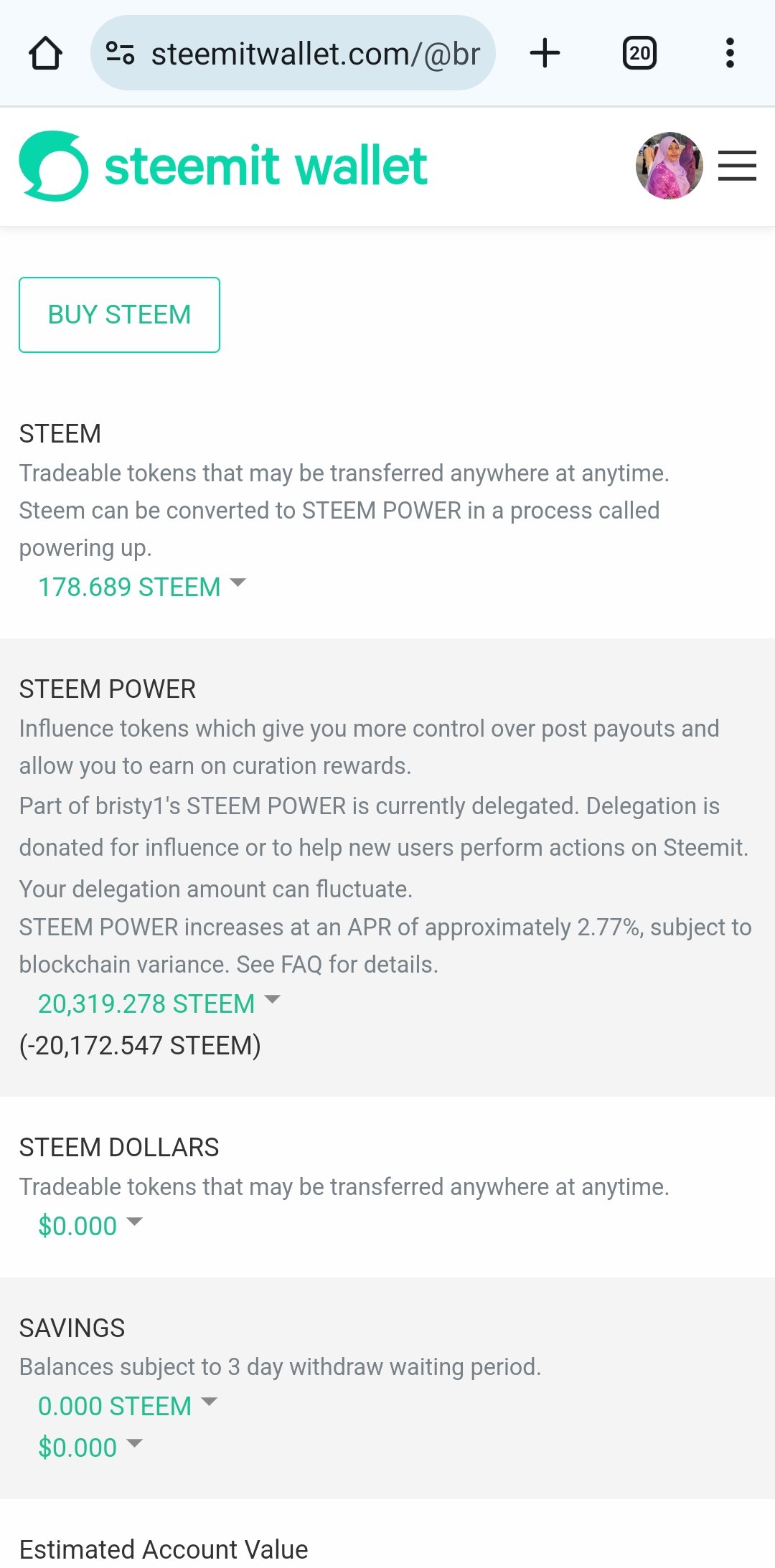
Task: Tap the BUY STEEM button
Action: [x=119, y=315]
